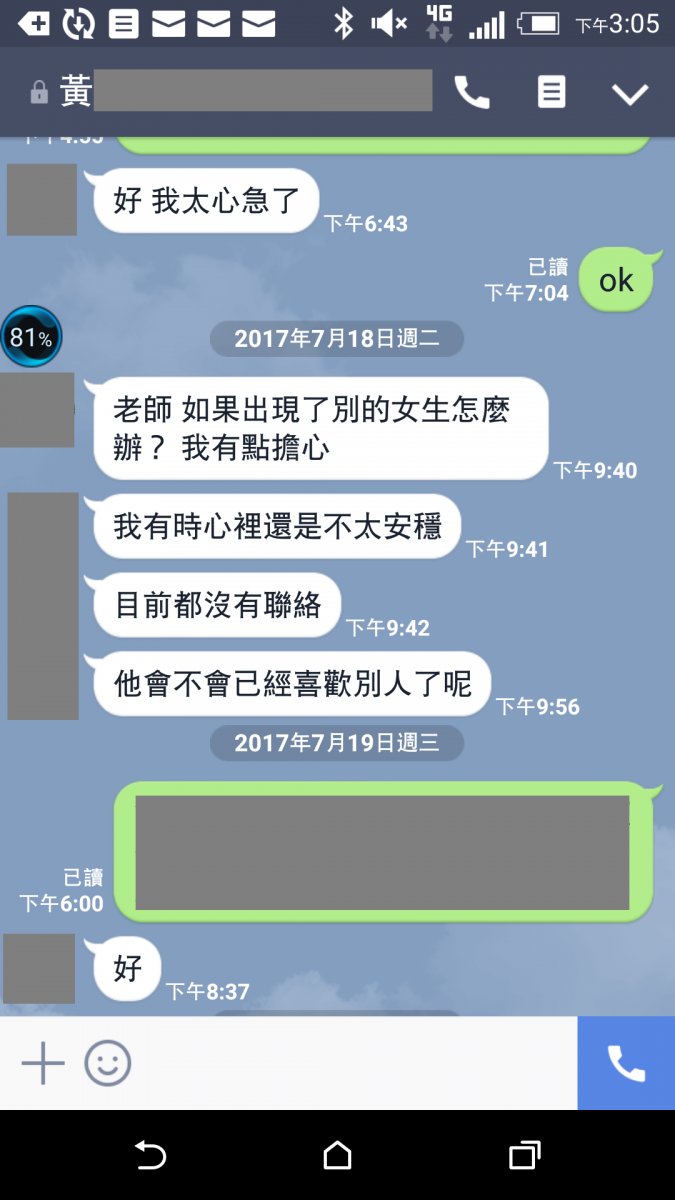Open sender avatar beside 好 我太心急了
The width and height of the screenshot is (675, 1200).
[x=42, y=200]
